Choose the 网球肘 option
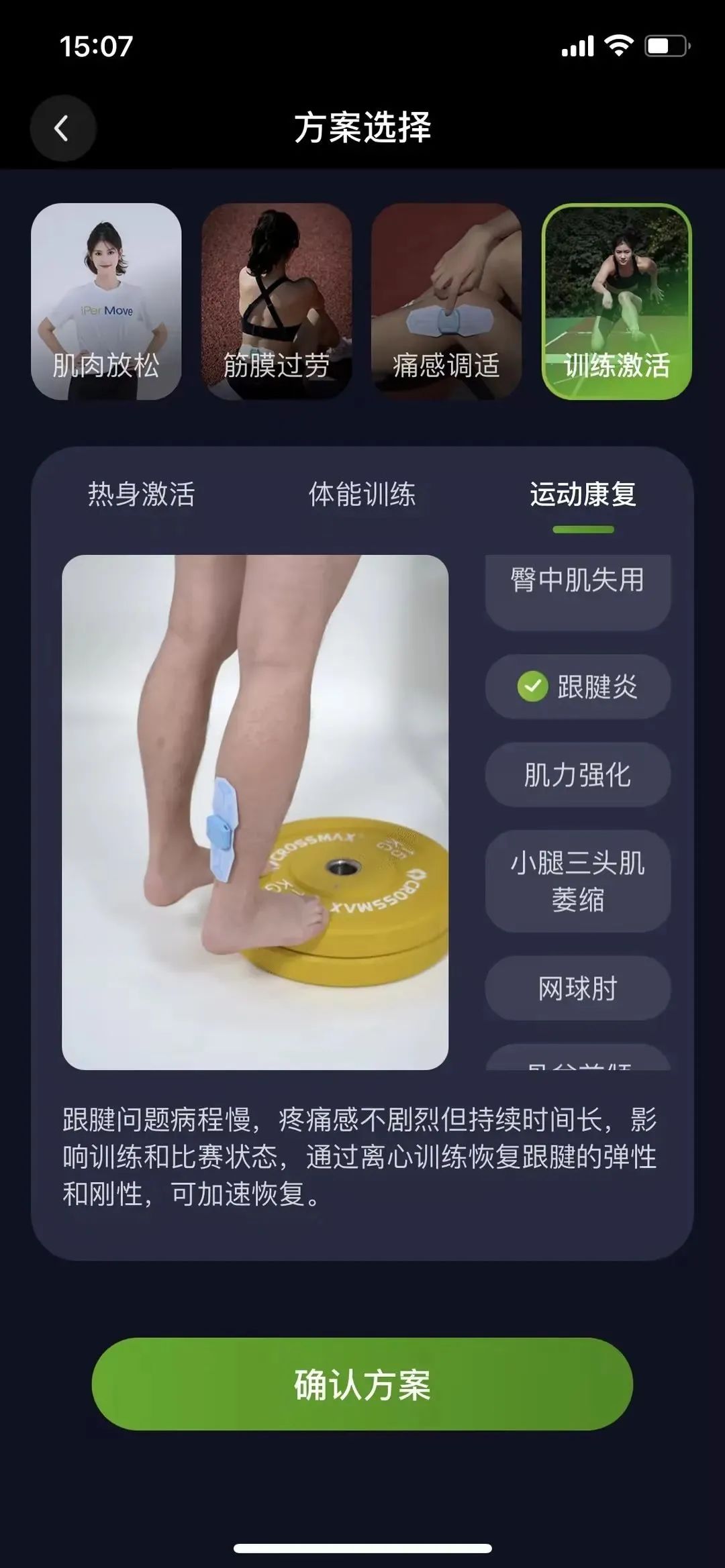This screenshot has width=725, height=1568. (x=577, y=988)
